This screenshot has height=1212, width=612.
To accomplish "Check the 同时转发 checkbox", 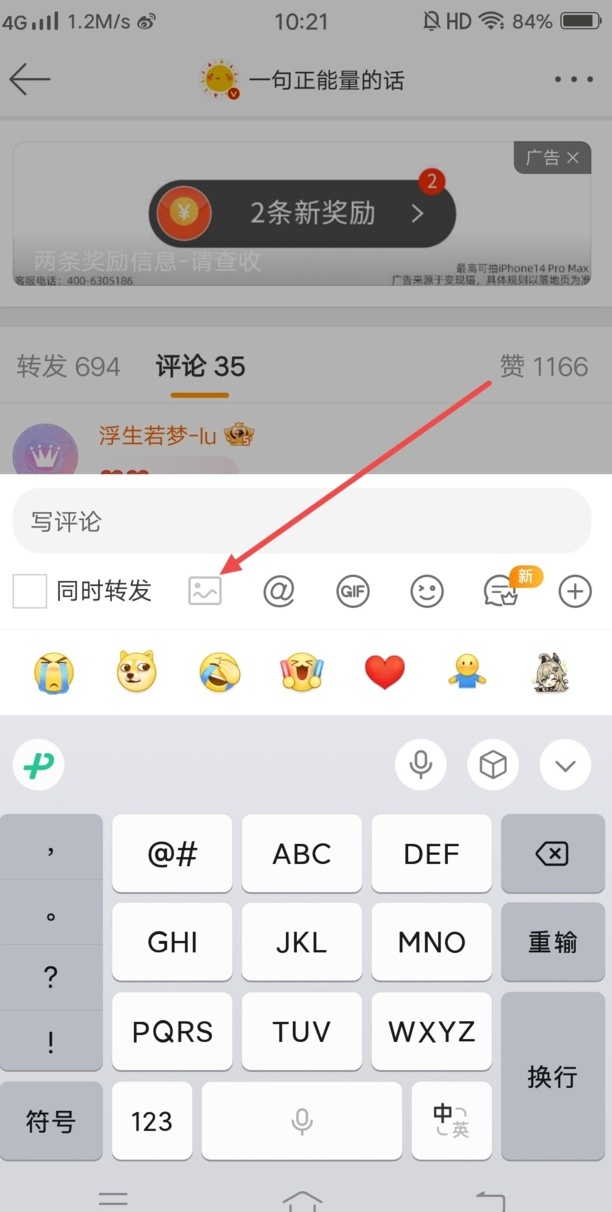I will (30, 591).
